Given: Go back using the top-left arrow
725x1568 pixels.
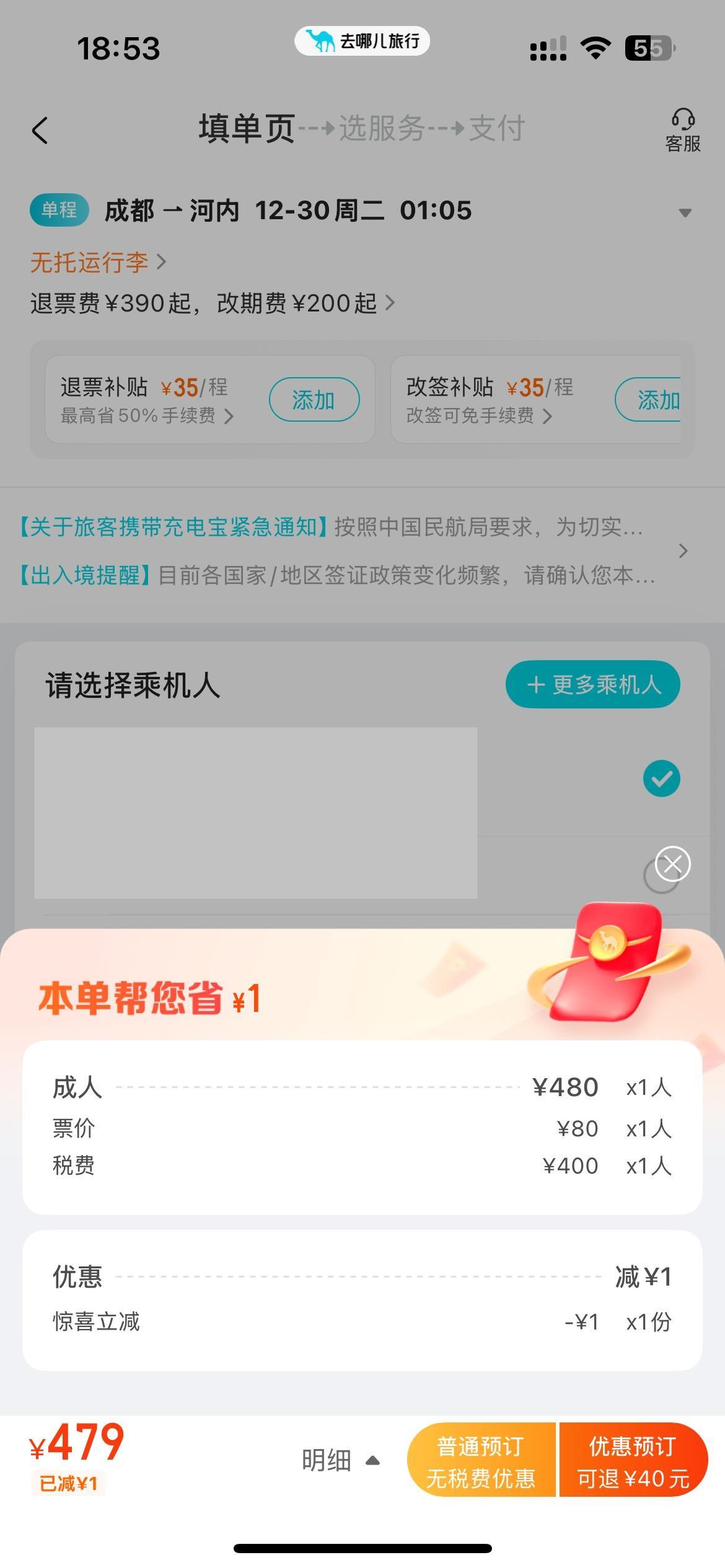Looking at the screenshot, I should click(40, 131).
